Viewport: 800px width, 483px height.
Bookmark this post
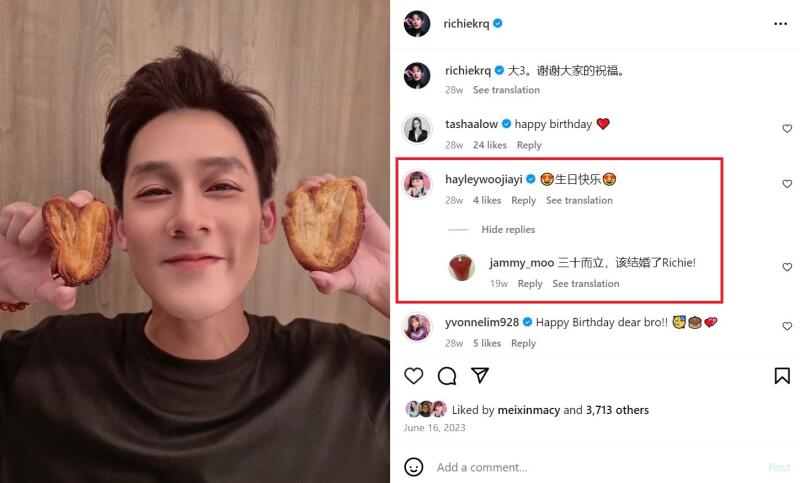[782, 376]
